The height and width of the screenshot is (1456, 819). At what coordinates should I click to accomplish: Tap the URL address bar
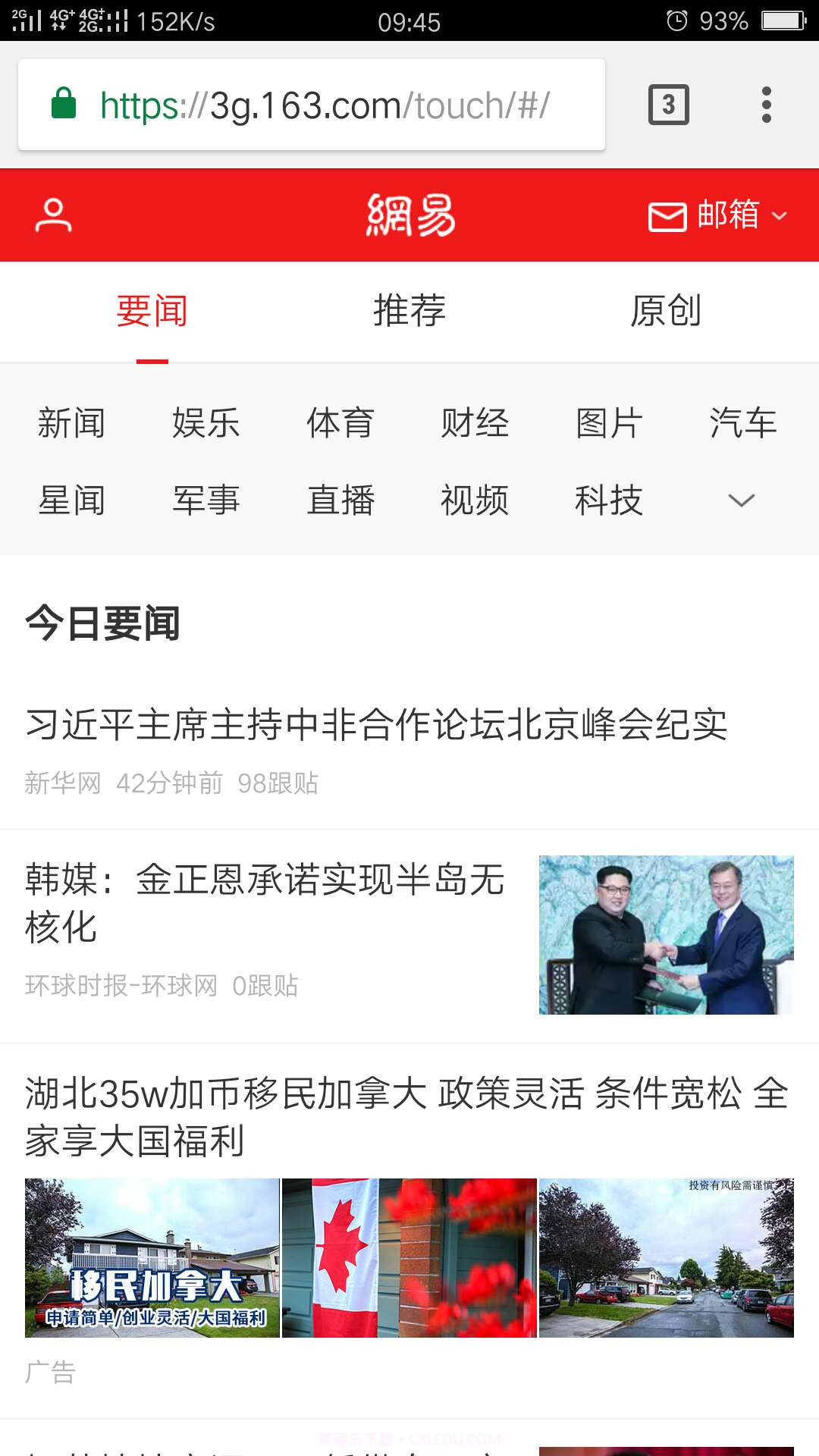[326, 104]
